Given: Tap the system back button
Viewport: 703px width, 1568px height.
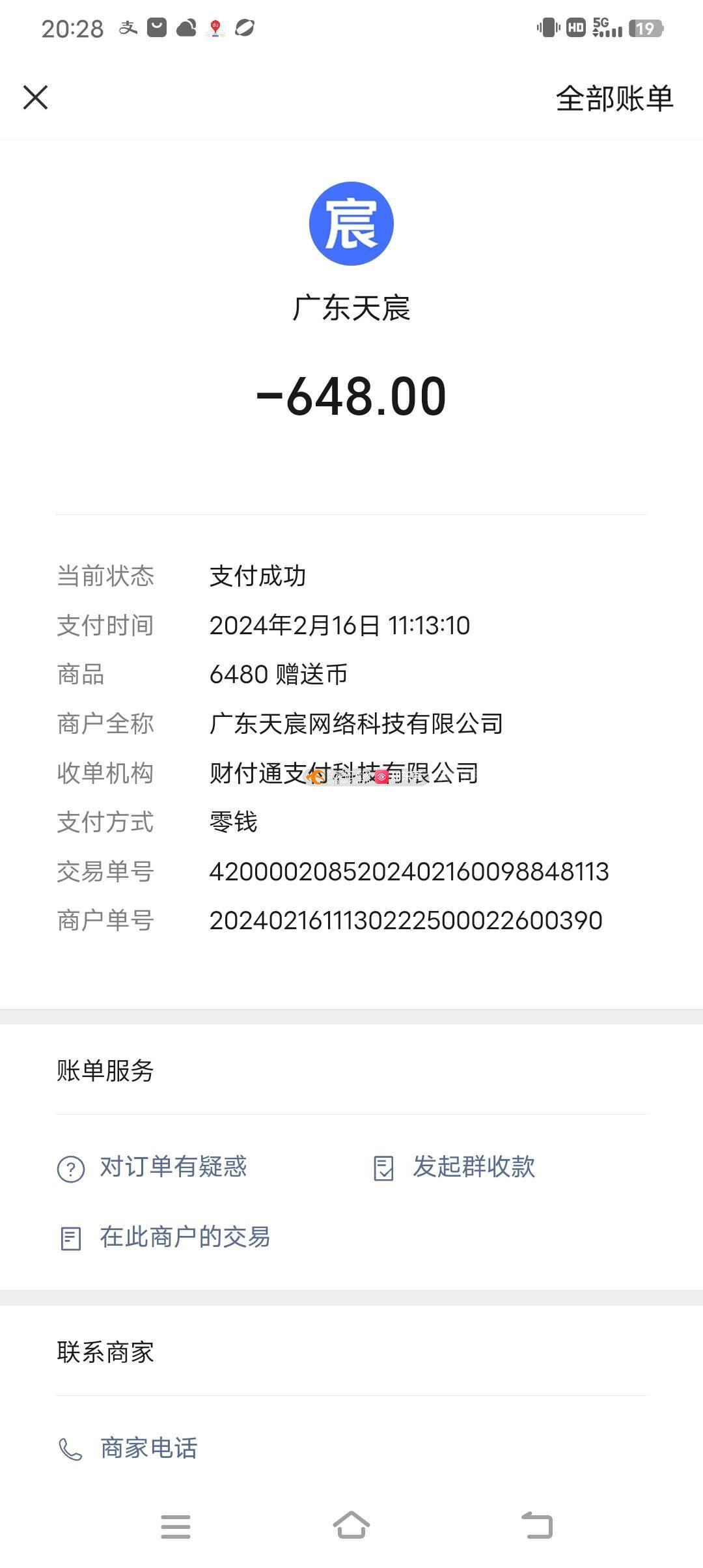Looking at the screenshot, I should (537, 1525).
